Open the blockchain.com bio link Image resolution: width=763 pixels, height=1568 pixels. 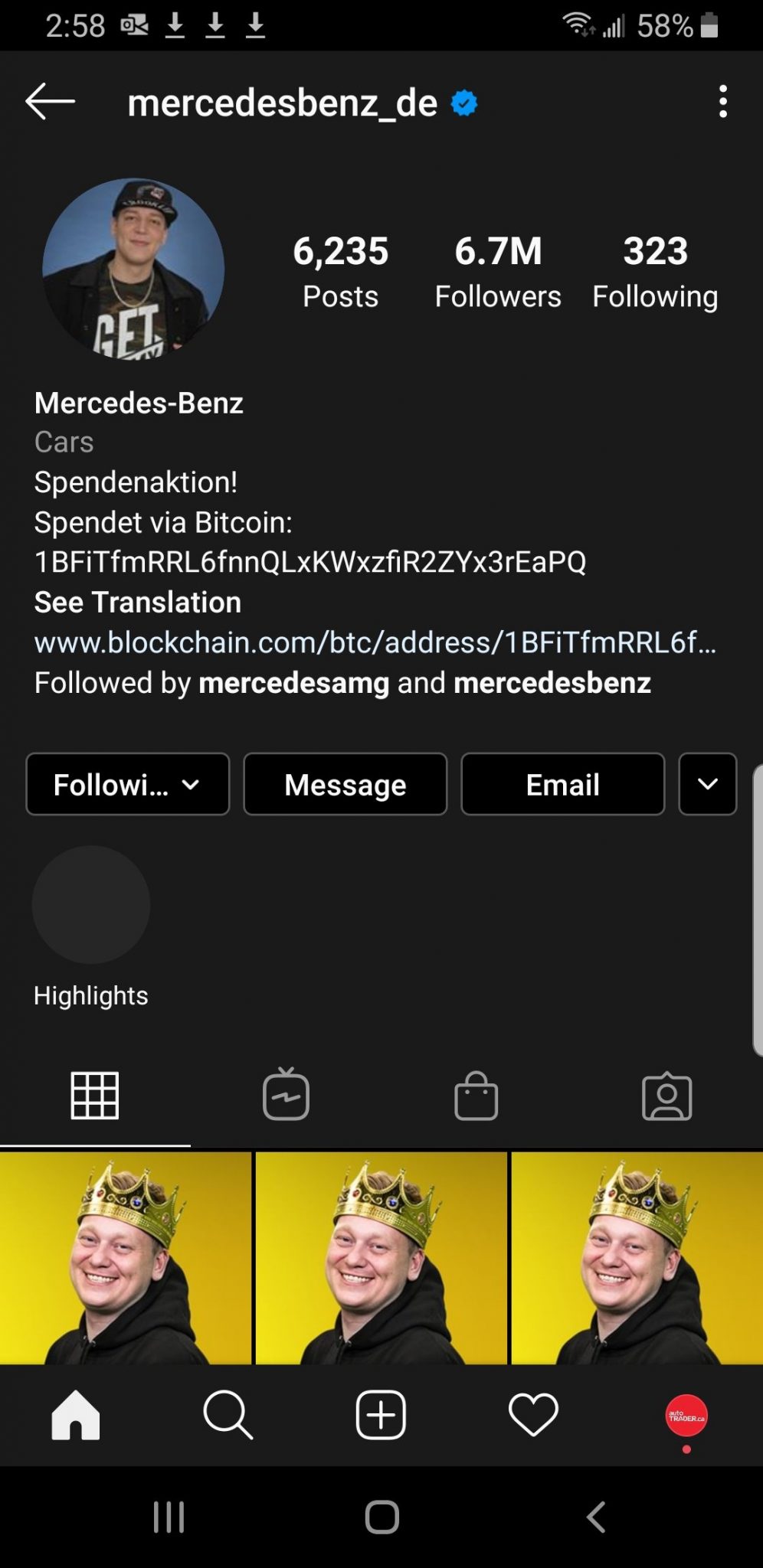375,642
